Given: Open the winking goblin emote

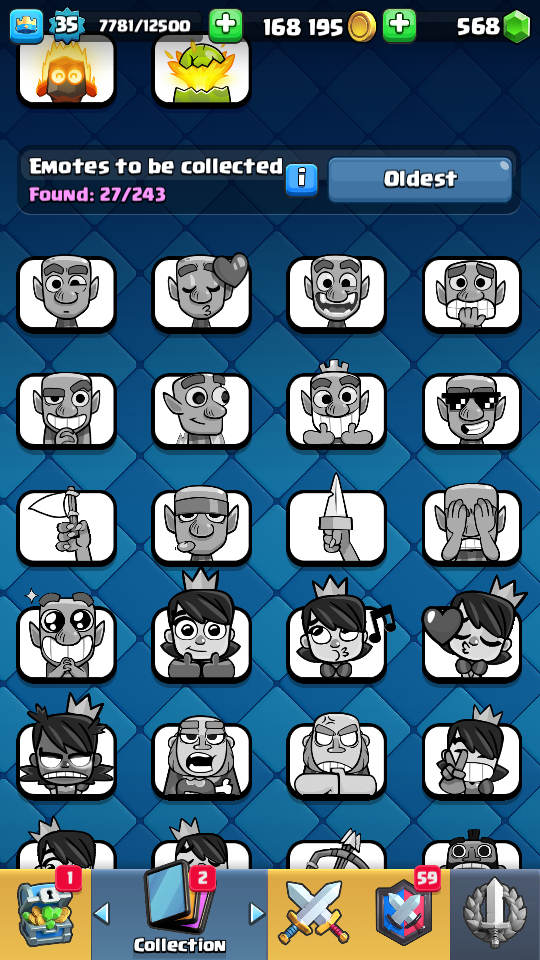Looking at the screenshot, I should click(66, 294).
